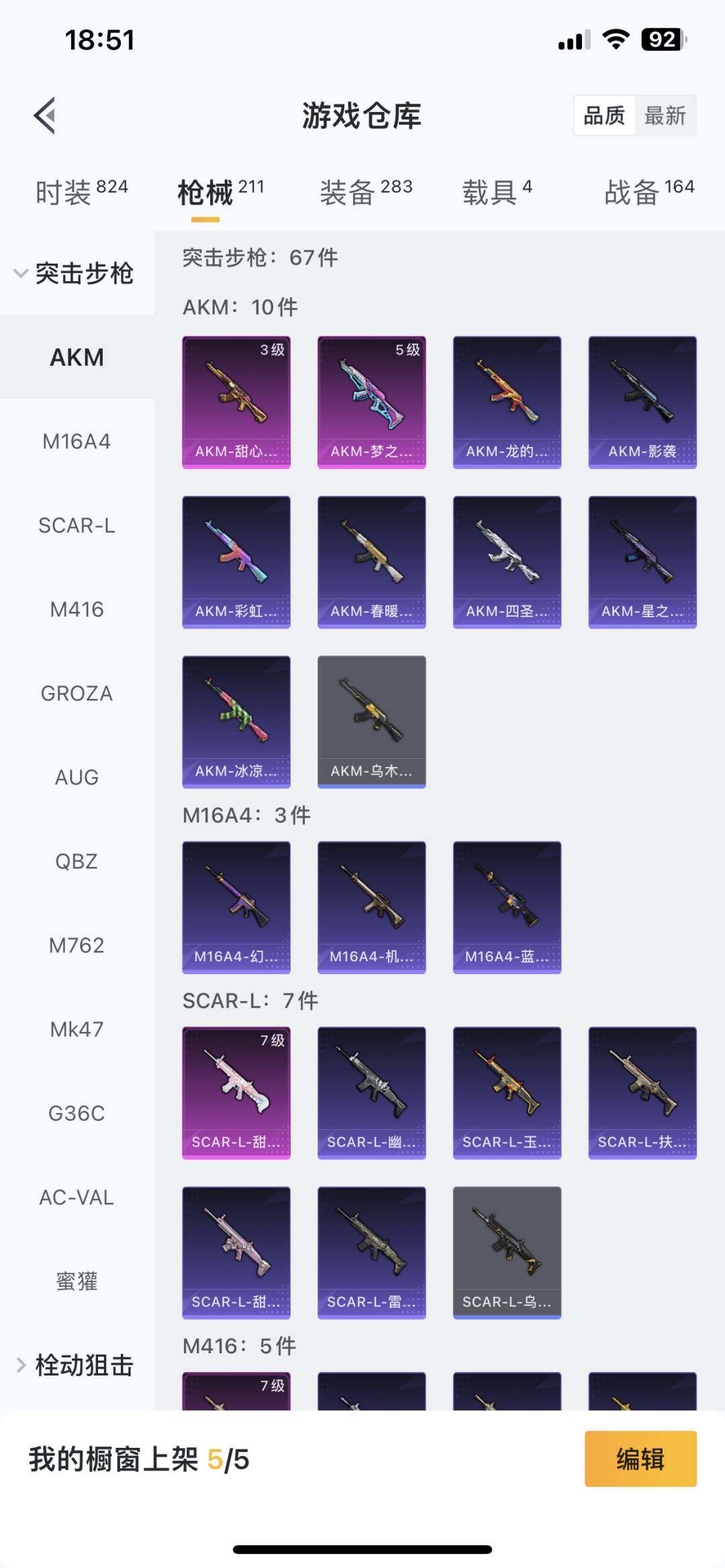725x1568 pixels.
Task: View the M16A4-幻 skin
Action: click(236, 907)
